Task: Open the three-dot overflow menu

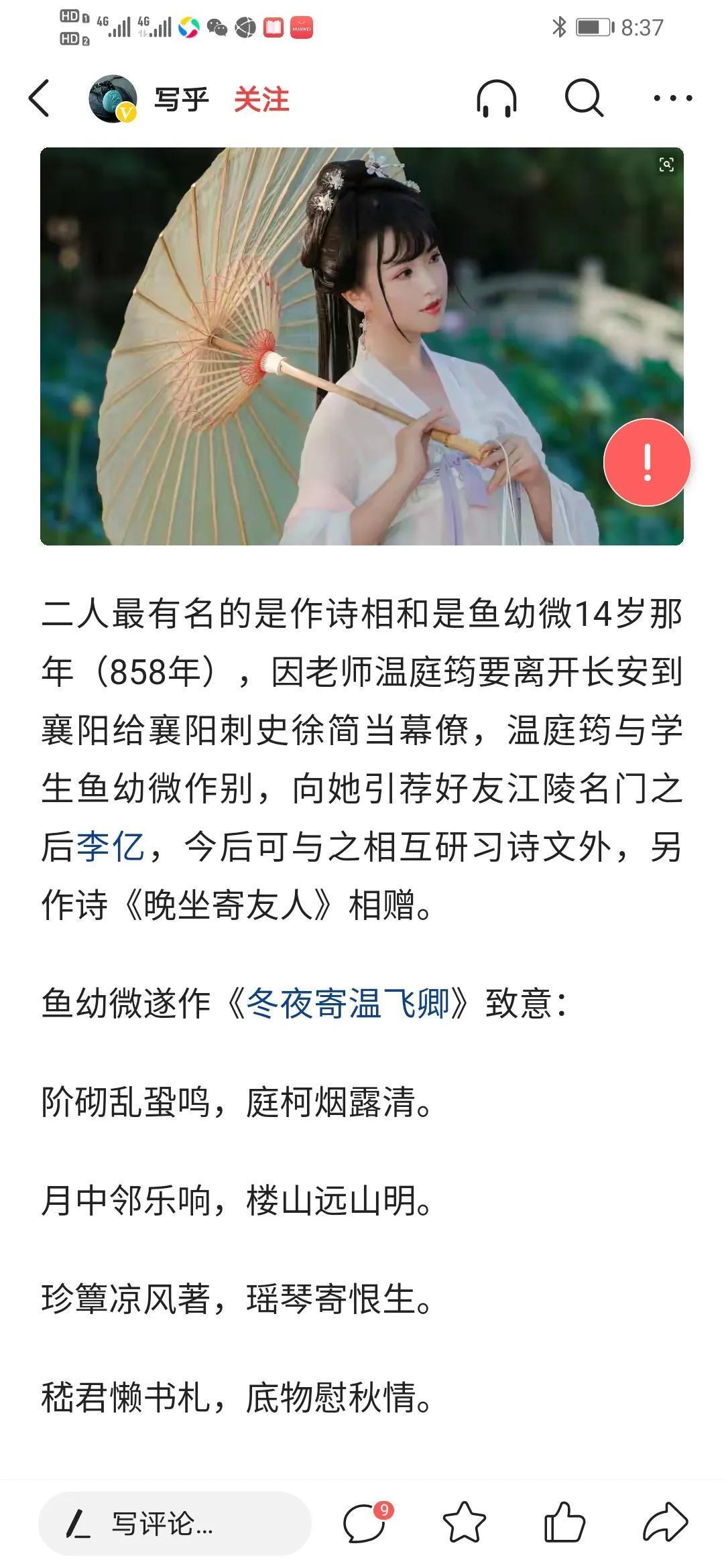Action: coord(672,99)
